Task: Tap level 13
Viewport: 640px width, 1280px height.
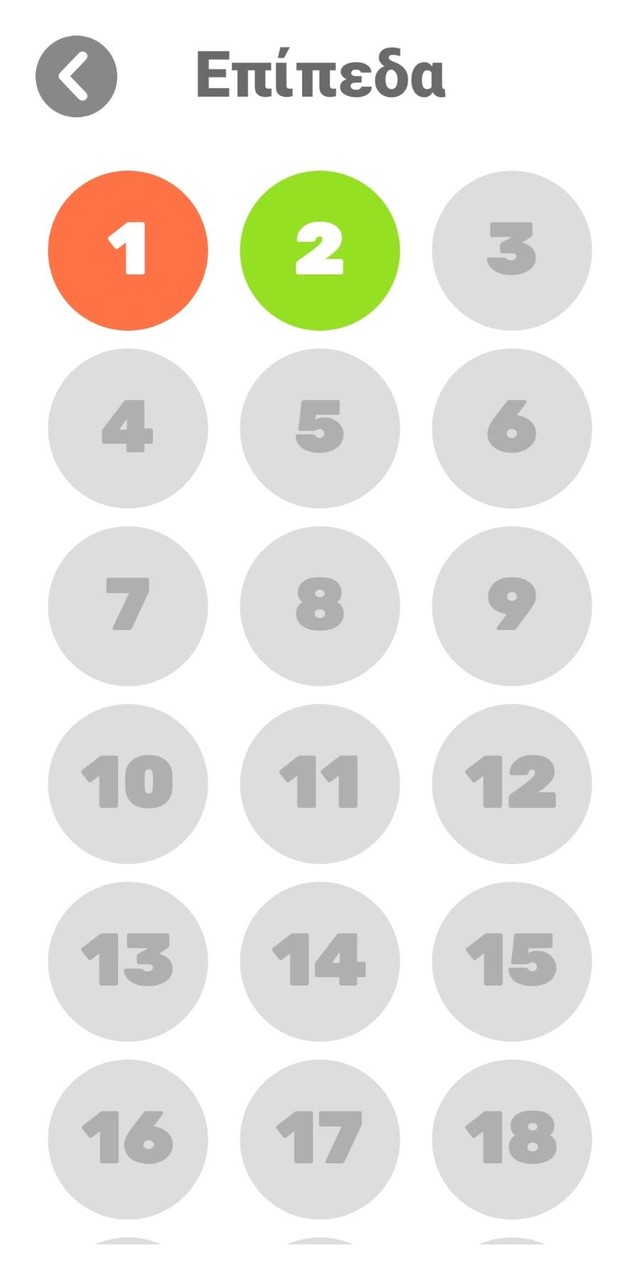Action: (x=128, y=962)
